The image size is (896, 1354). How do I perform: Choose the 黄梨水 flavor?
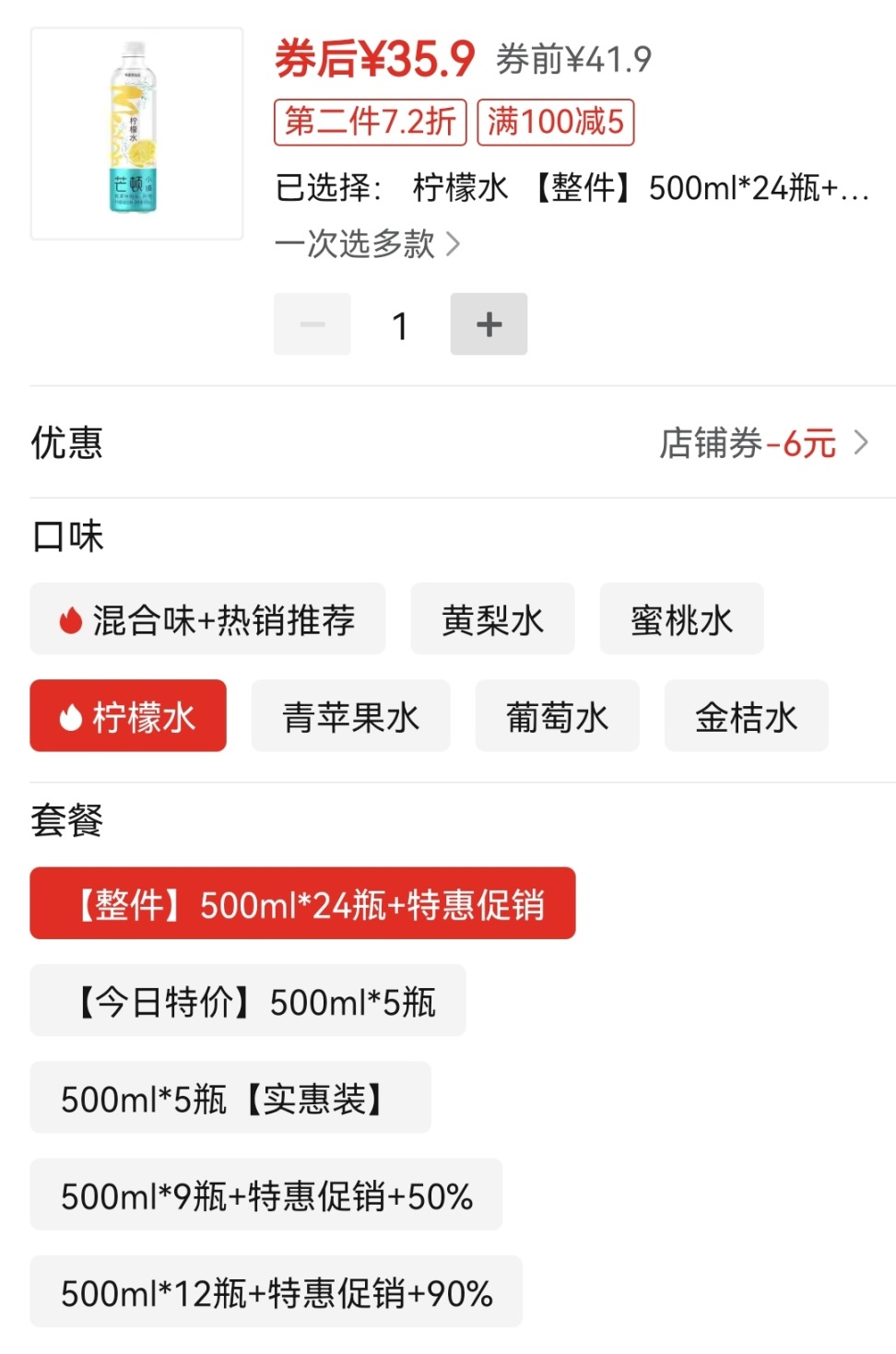[492, 619]
